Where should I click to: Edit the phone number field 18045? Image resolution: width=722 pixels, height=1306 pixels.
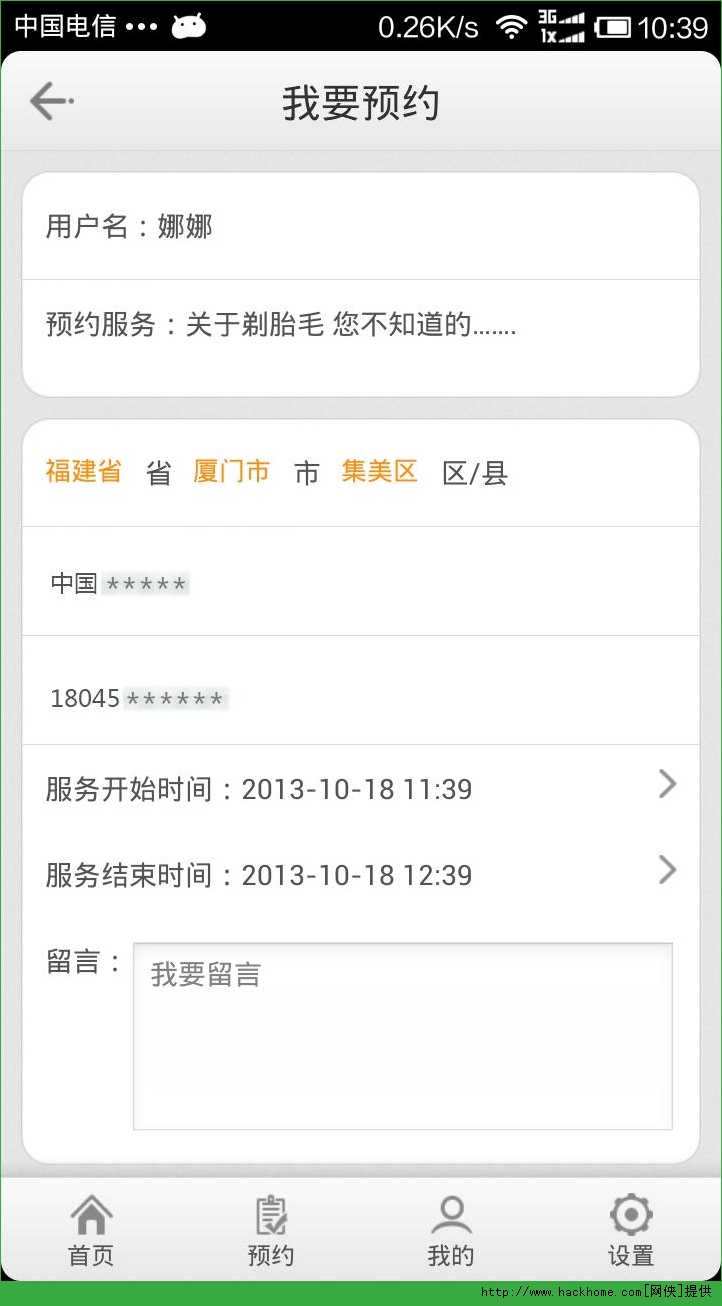pos(360,698)
